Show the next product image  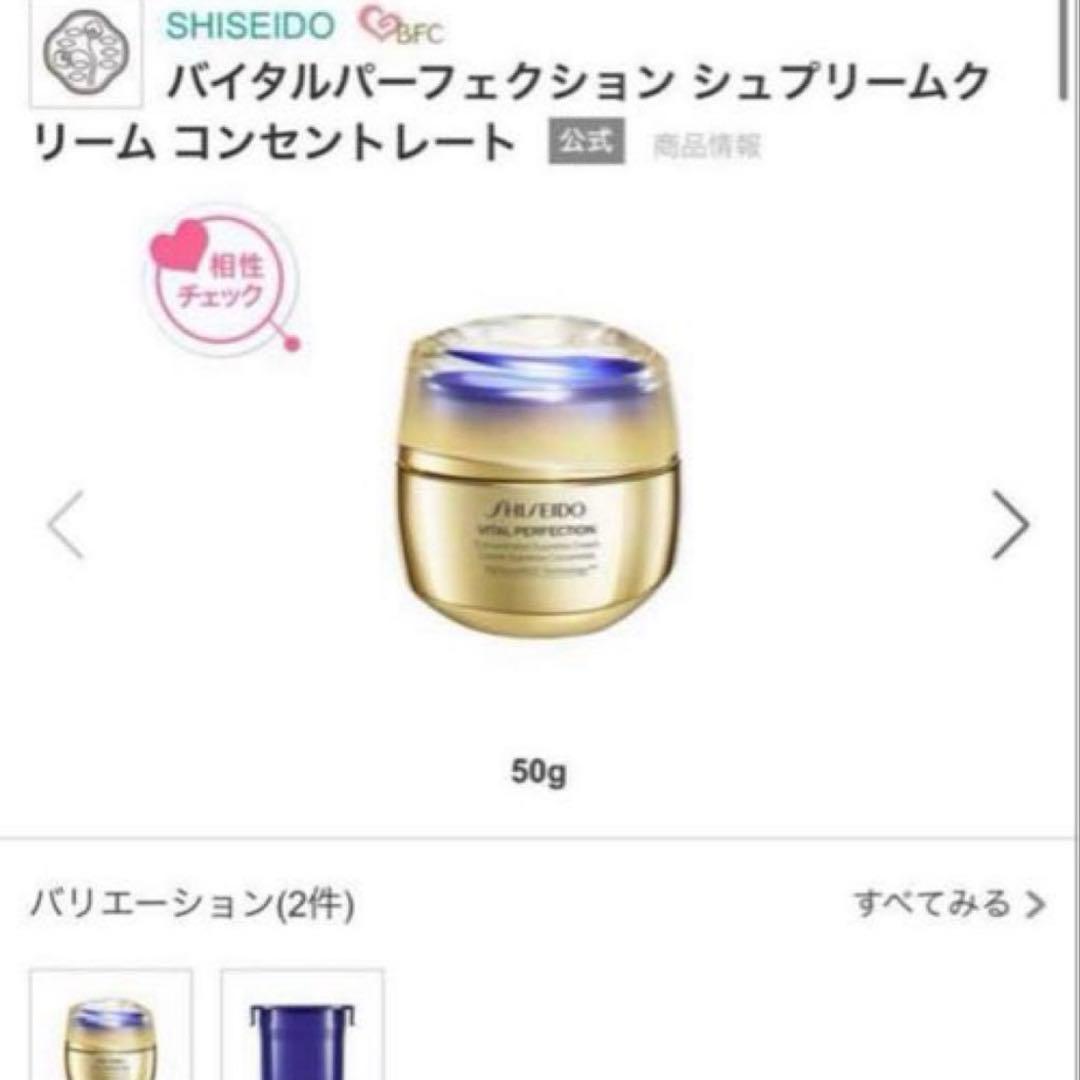point(1010,524)
